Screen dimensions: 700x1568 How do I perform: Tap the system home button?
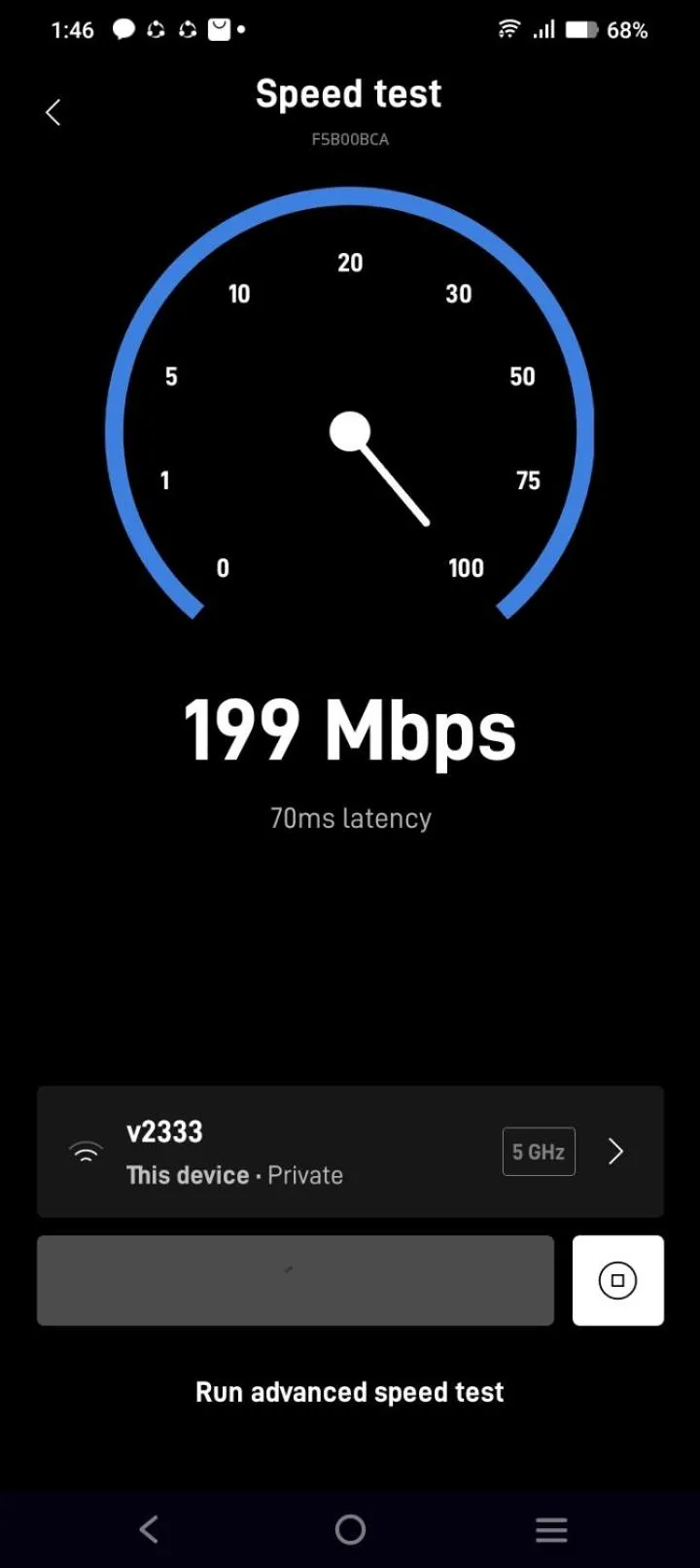tap(350, 1530)
